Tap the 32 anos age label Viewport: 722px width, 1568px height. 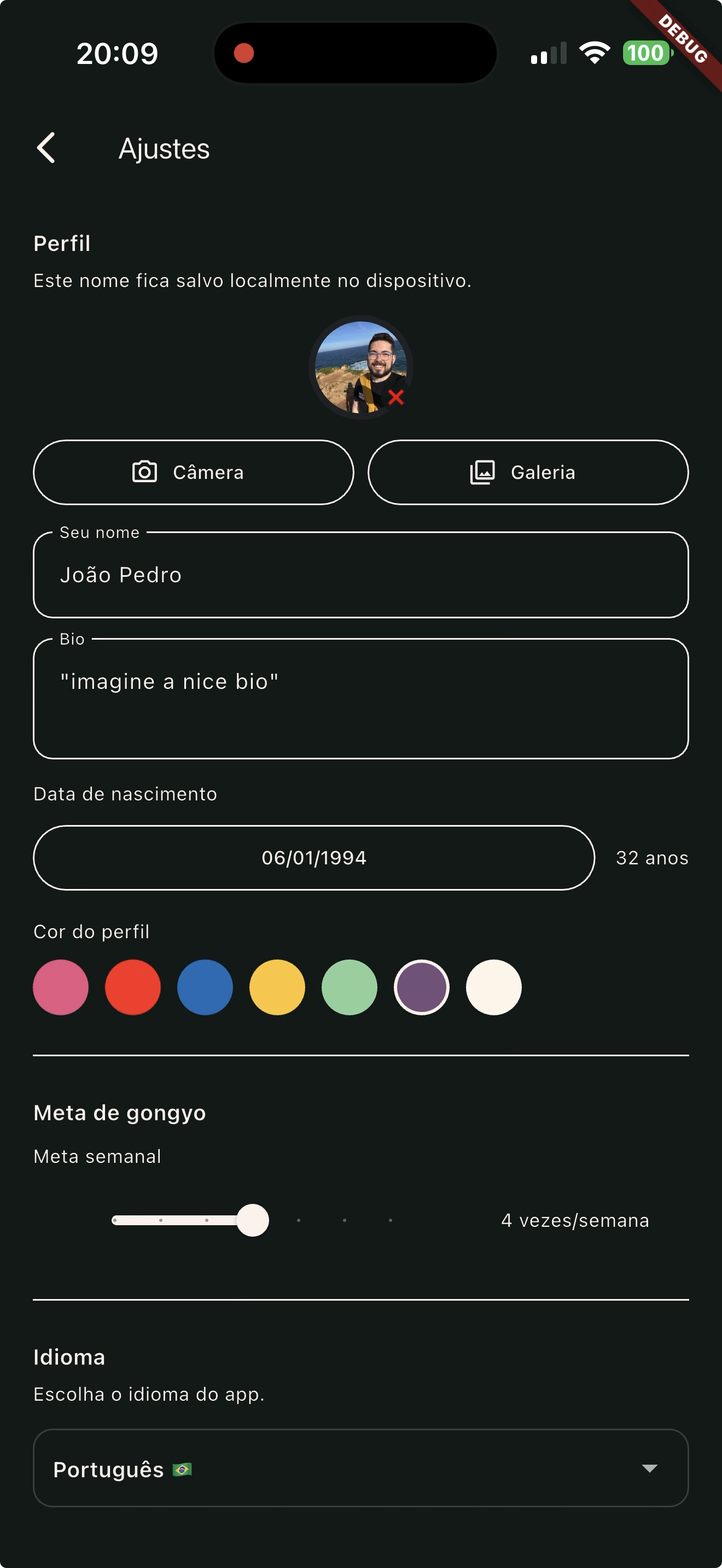pyautogui.click(x=651, y=858)
